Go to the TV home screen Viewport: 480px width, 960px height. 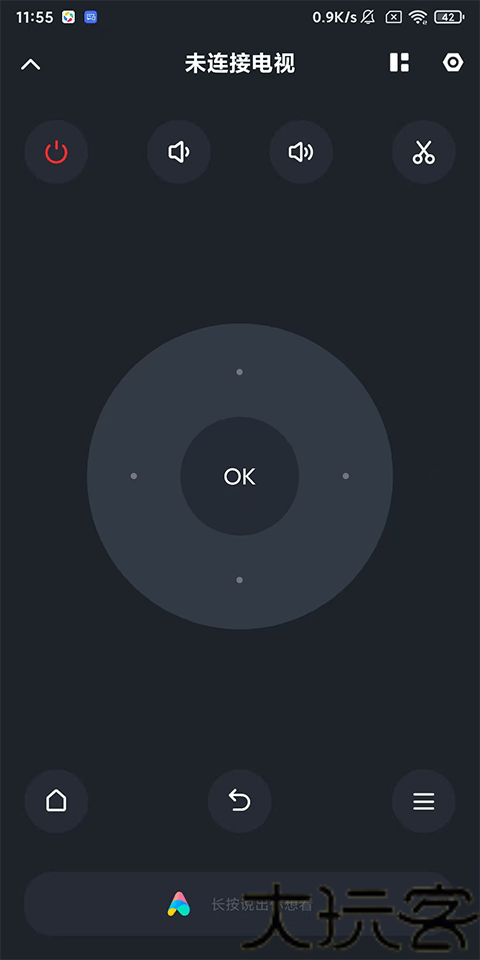pos(56,801)
